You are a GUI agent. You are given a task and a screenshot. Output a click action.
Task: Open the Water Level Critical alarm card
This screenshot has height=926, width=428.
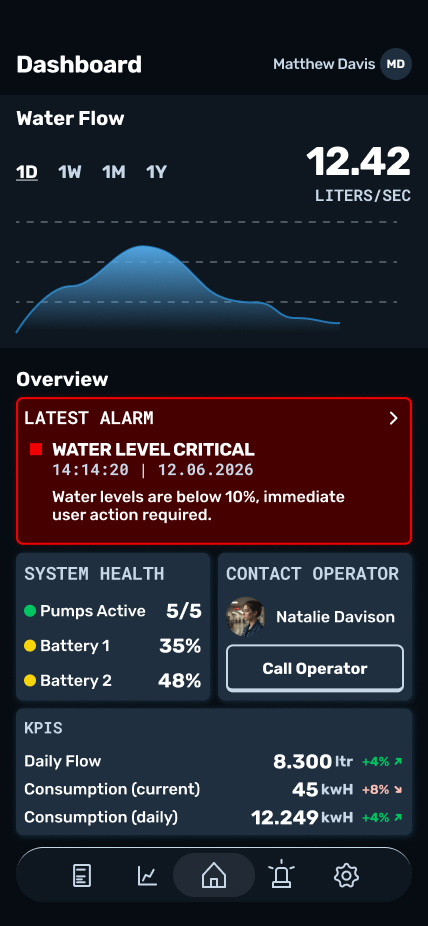214,471
